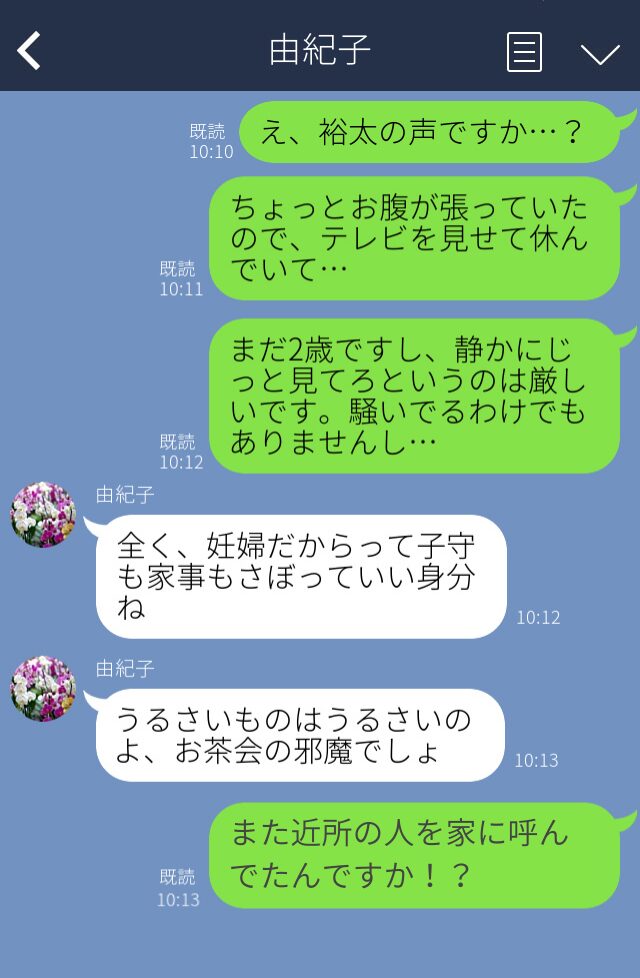Image resolution: width=640 pixels, height=978 pixels.
Task: Open the notes icon in the header
Action: 524,51
